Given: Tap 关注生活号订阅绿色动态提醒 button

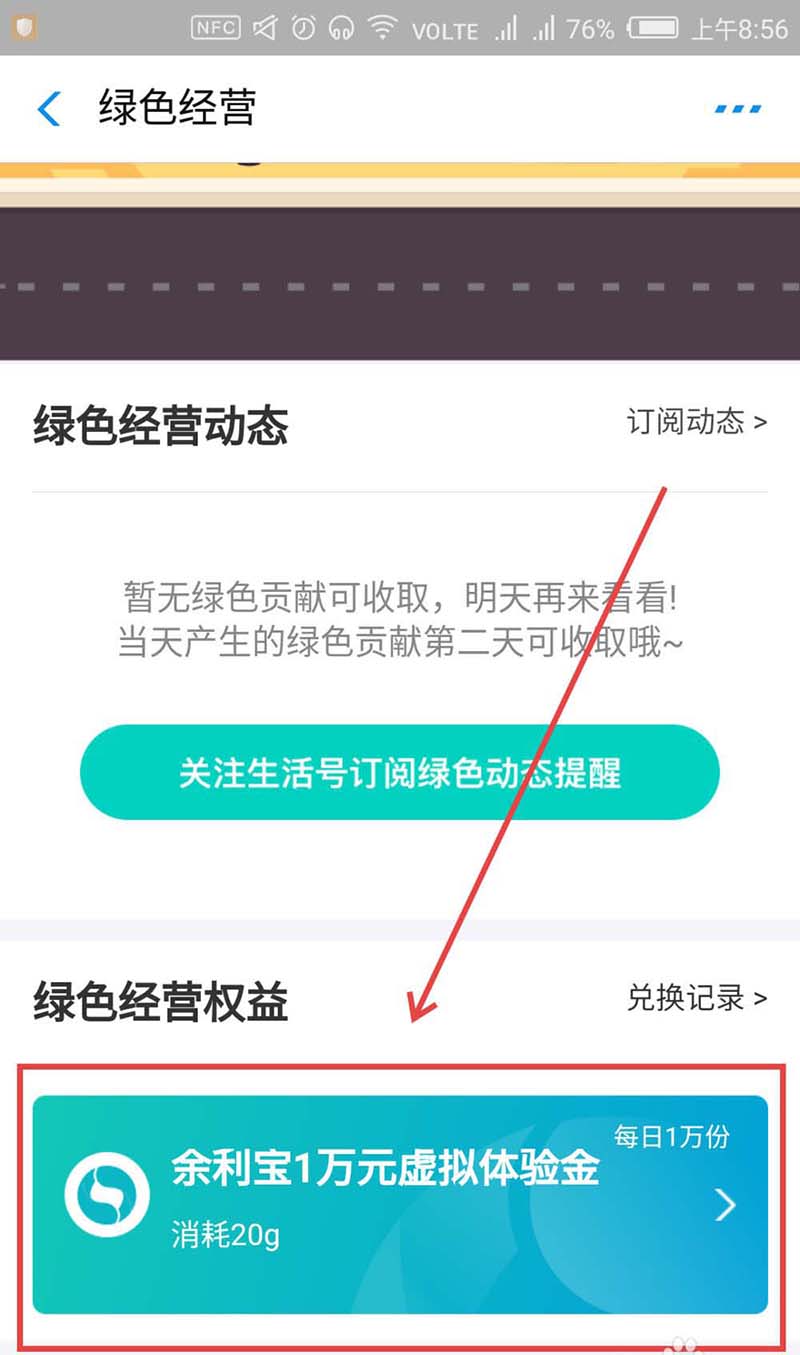Looking at the screenshot, I should (x=400, y=772).
